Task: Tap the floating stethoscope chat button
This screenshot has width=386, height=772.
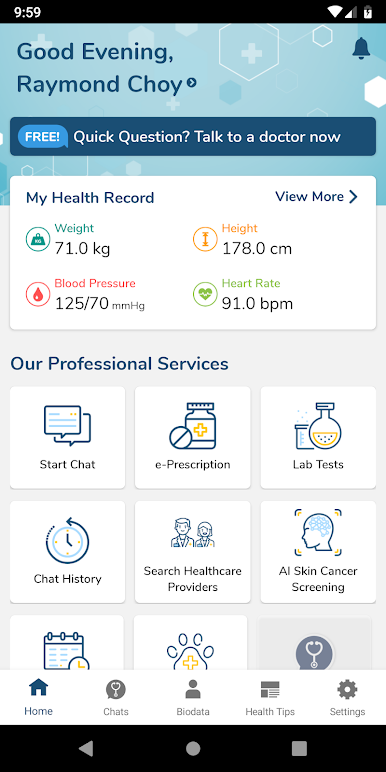Action: tap(315, 654)
